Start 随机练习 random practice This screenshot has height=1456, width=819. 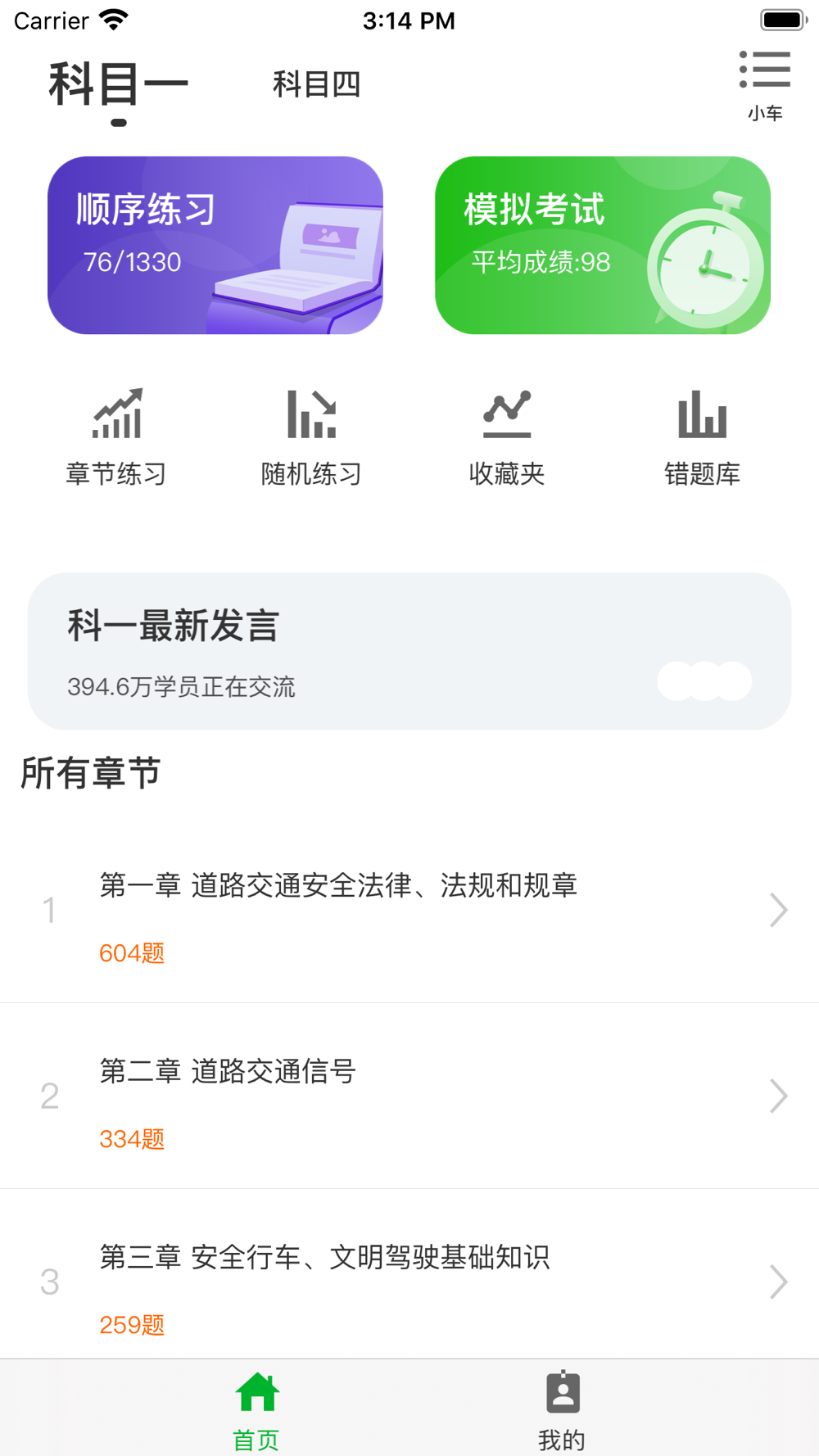pos(311,437)
